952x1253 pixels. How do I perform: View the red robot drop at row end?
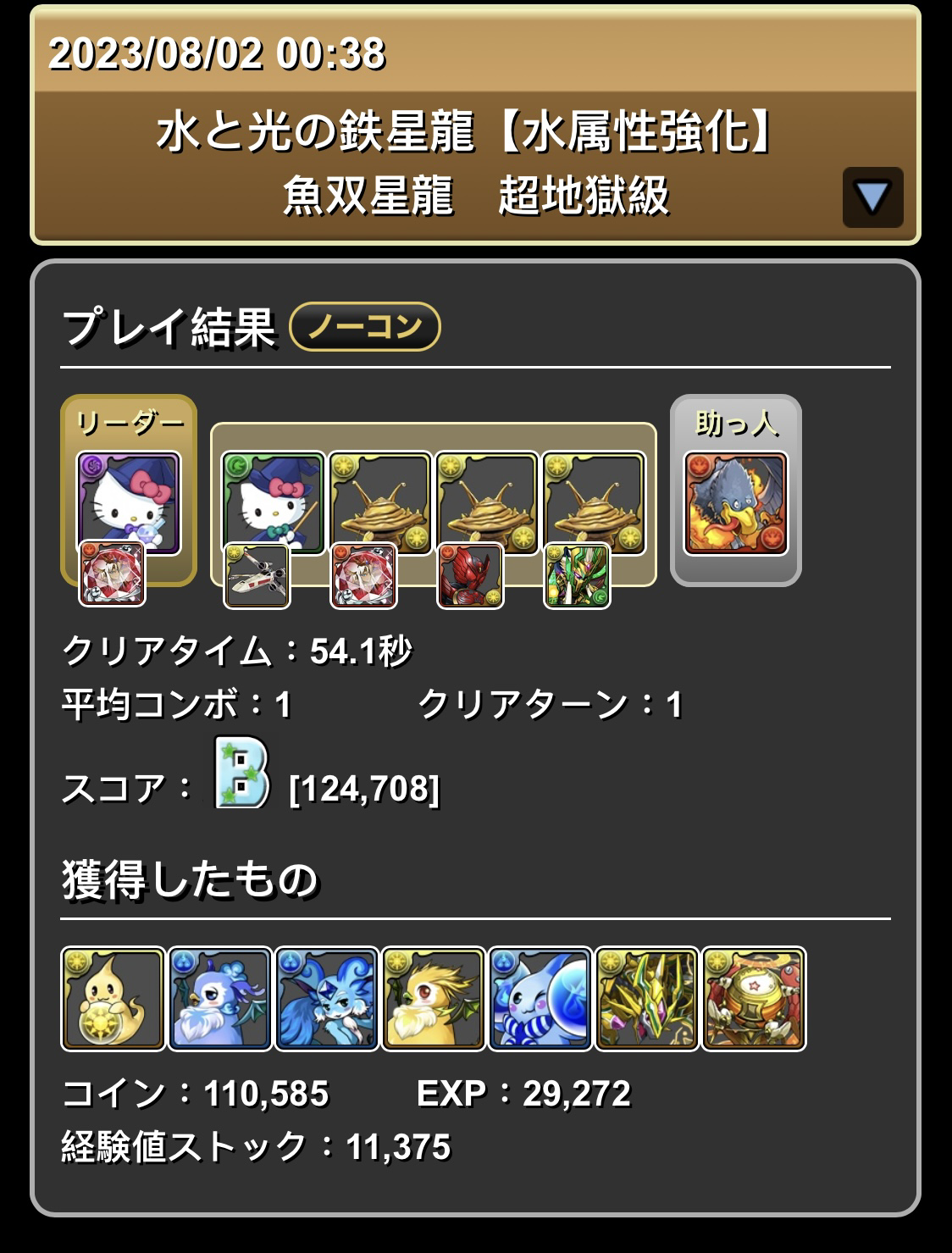point(754,999)
